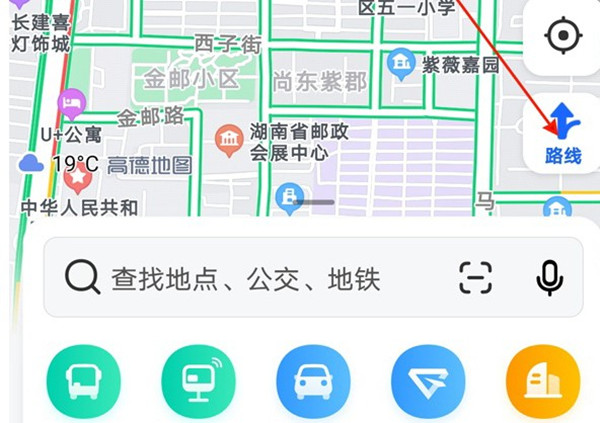The image size is (600, 423).
Task: Open the 路线 route planner
Action: pos(563,132)
